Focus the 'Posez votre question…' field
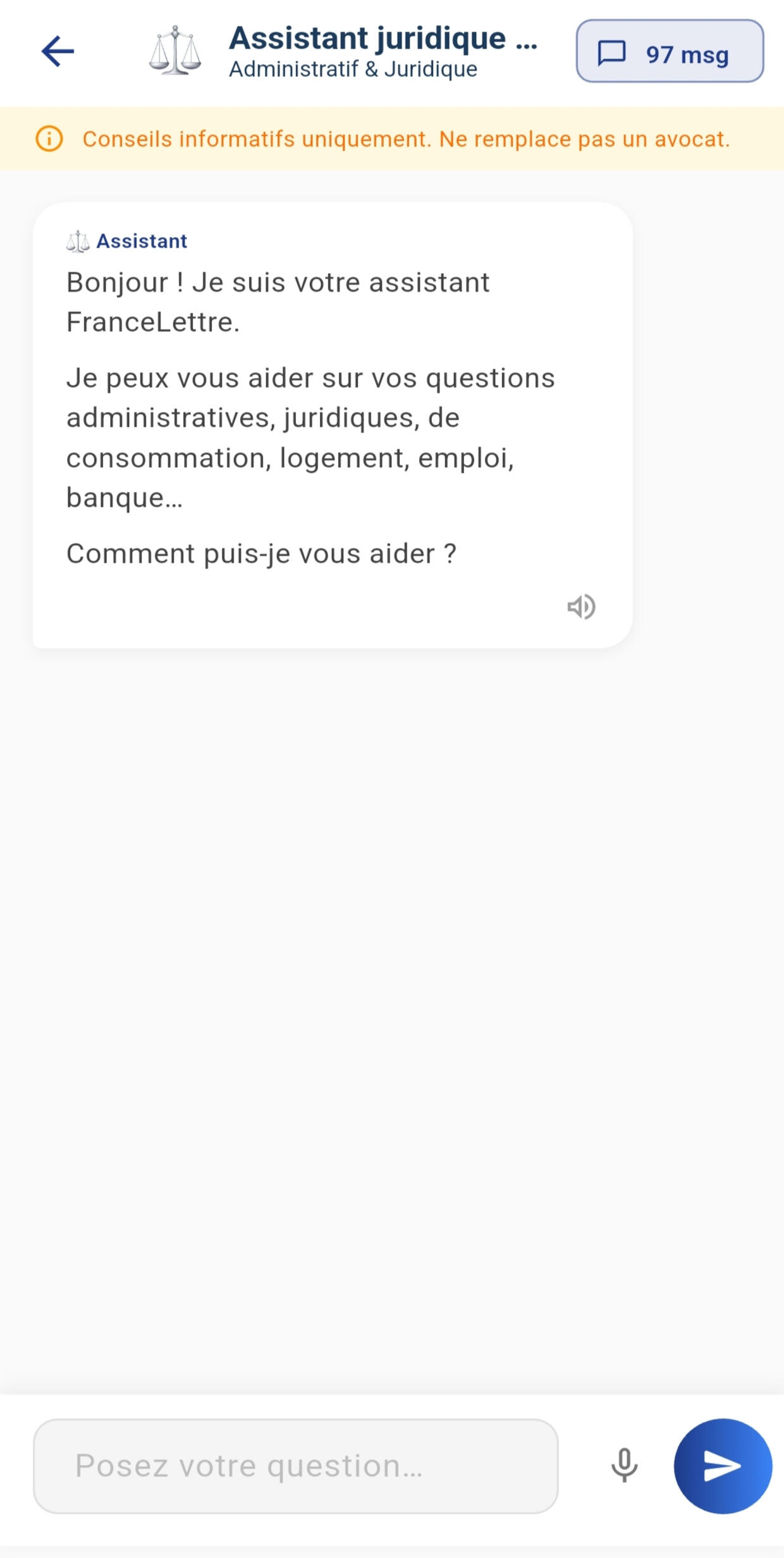The height and width of the screenshot is (1558, 784). coord(295,1466)
